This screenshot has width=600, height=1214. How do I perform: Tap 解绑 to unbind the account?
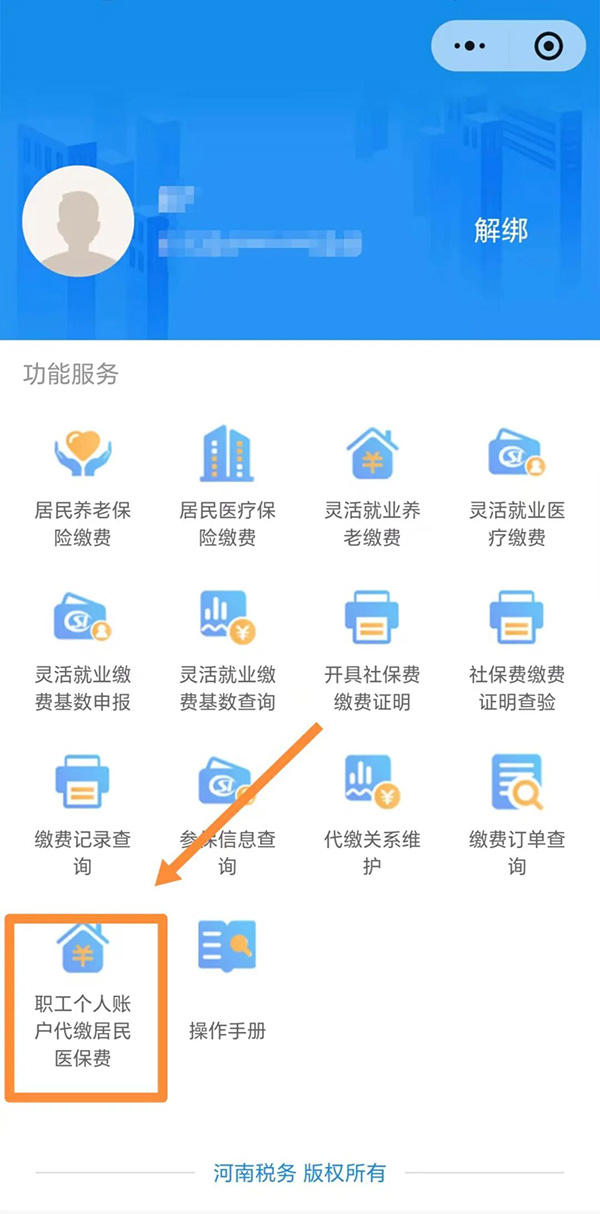[500, 231]
